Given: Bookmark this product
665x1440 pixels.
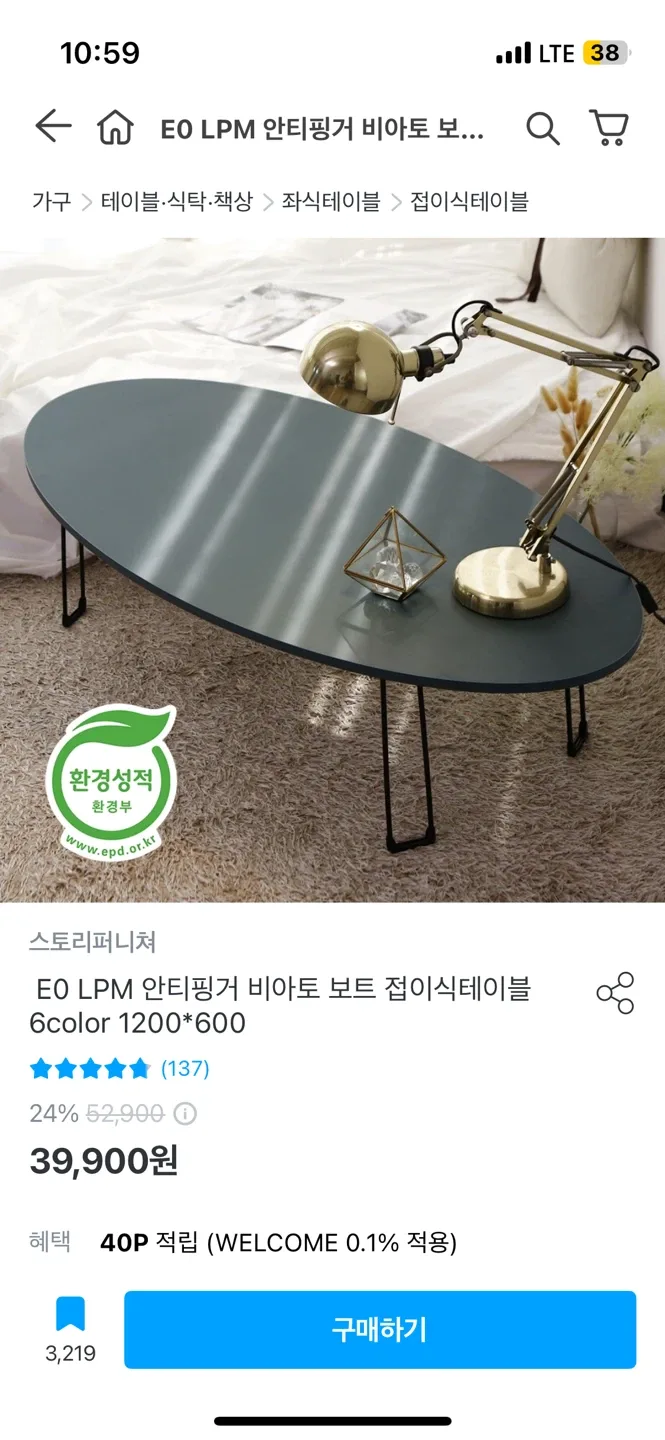Looking at the screenshot, I should (70, 1329).
